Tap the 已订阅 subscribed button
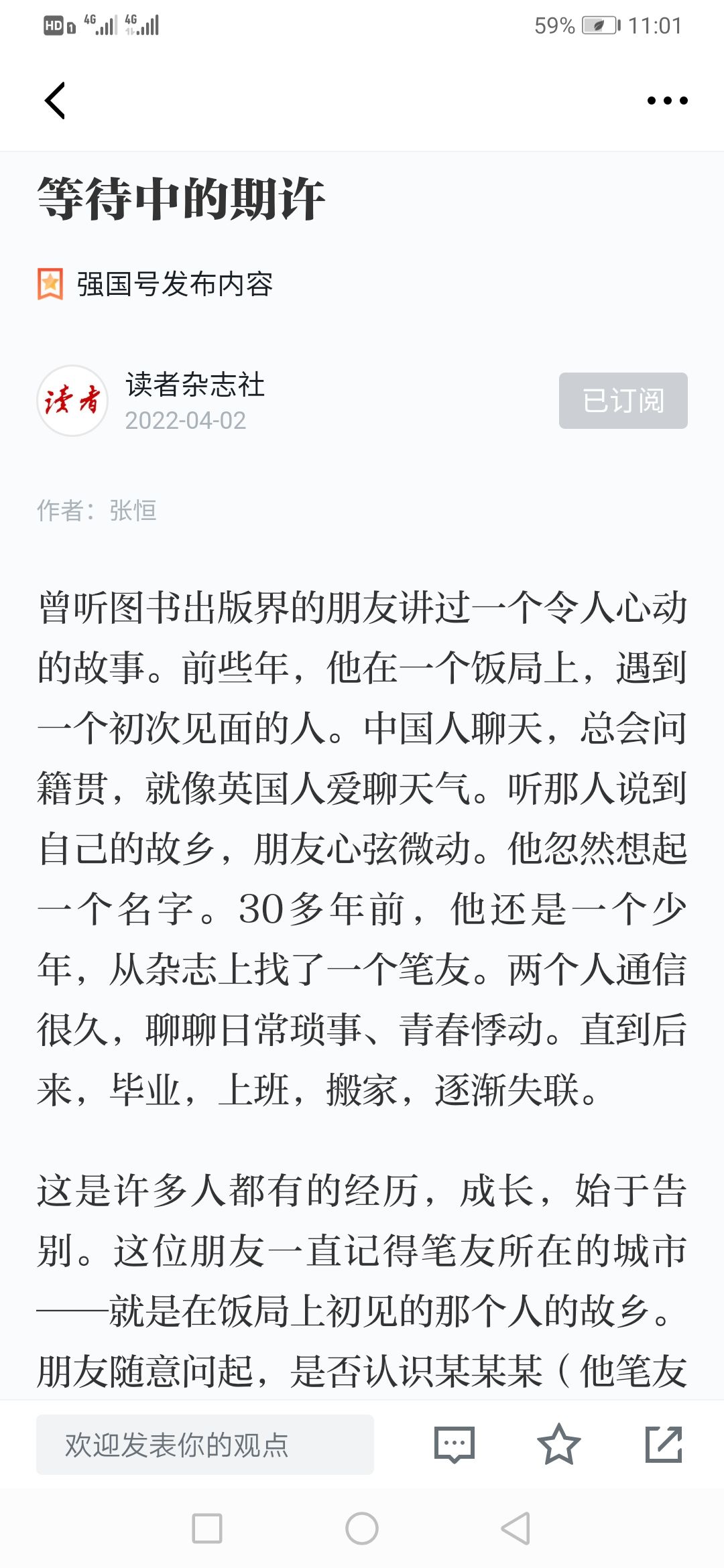Viewport: 724px width, 1568px height. (x=623, y=401)
